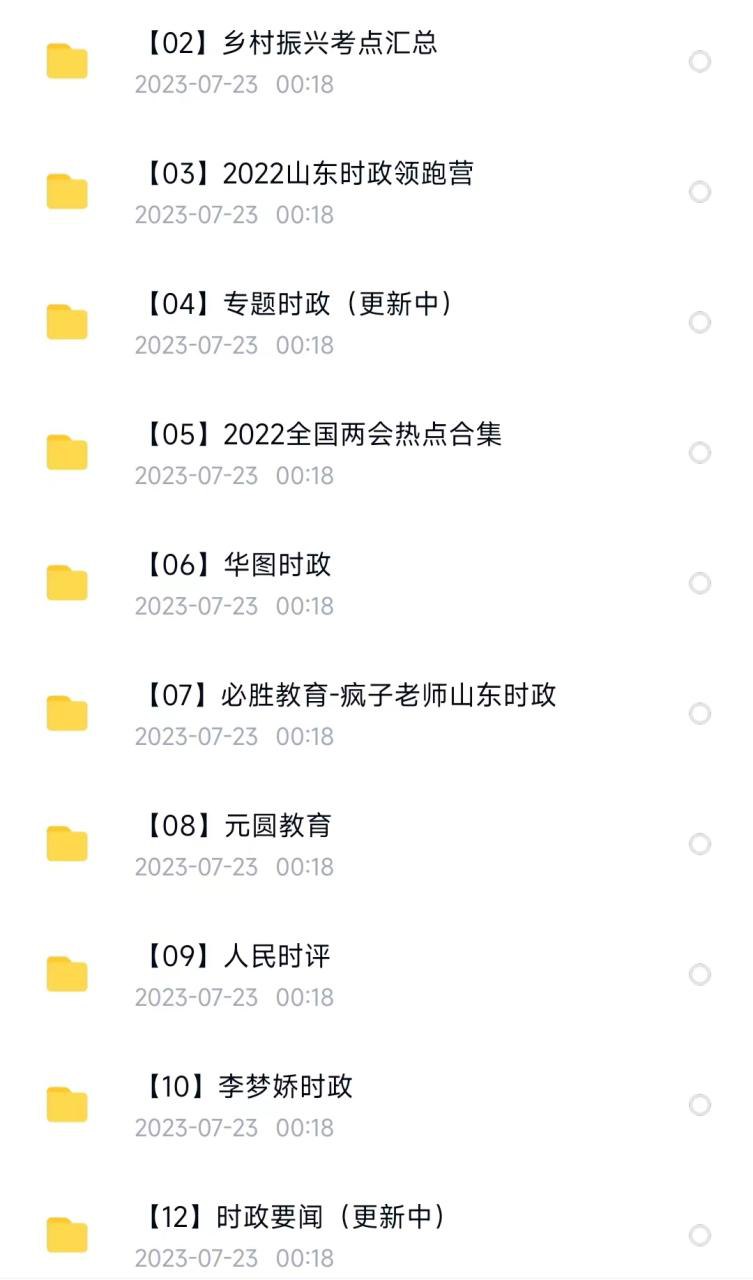Click the folder icon for 【06】华图时政
Screen dimensions: 753x1280
click(67, 583)
